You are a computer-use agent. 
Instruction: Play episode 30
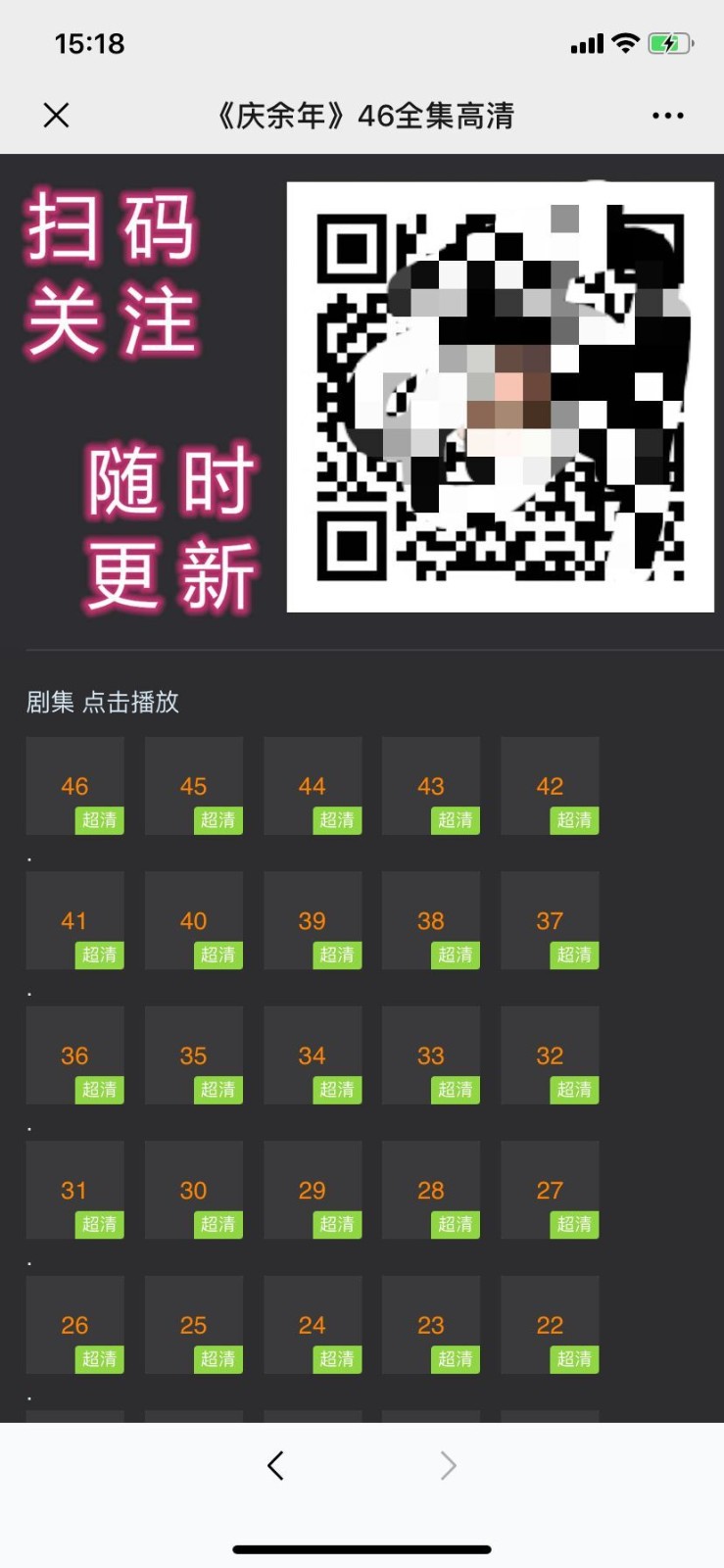click(x=194, y=1191)
